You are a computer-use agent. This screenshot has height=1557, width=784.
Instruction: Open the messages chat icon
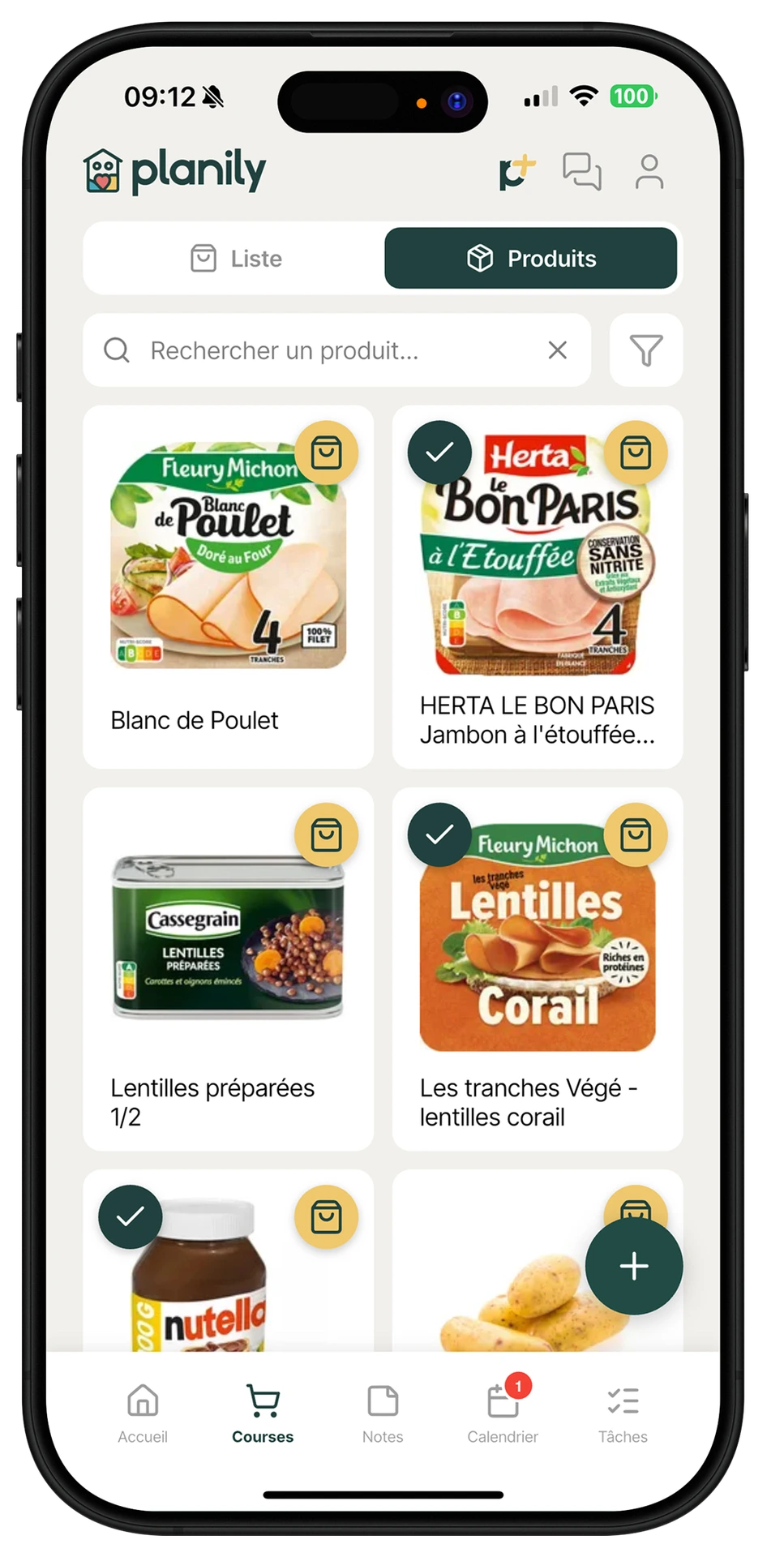click(x=582, y=172)
